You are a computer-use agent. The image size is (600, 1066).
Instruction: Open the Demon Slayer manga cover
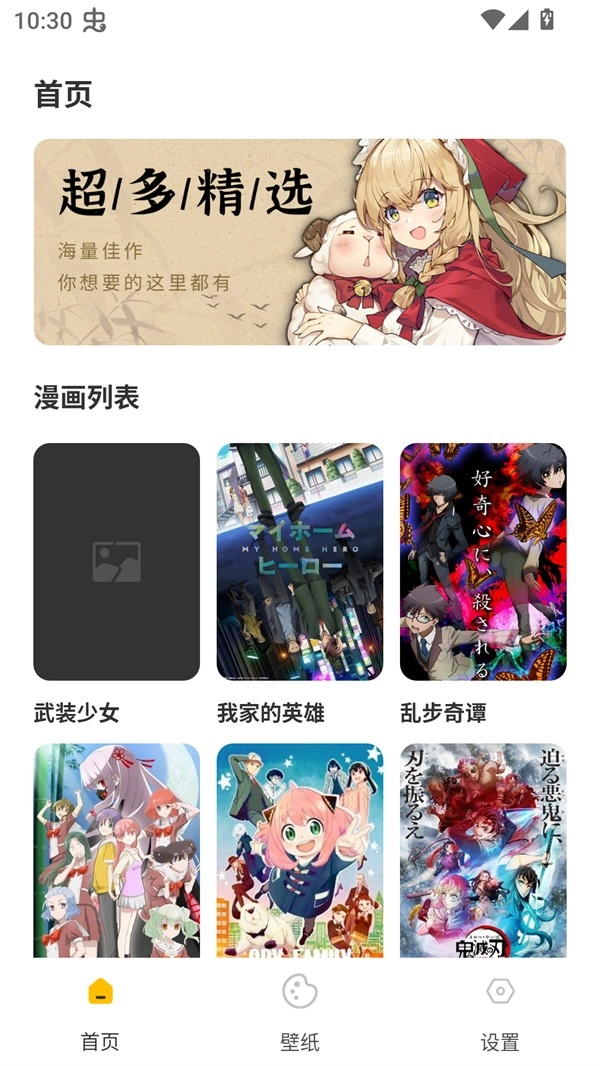tap(483, 850)
